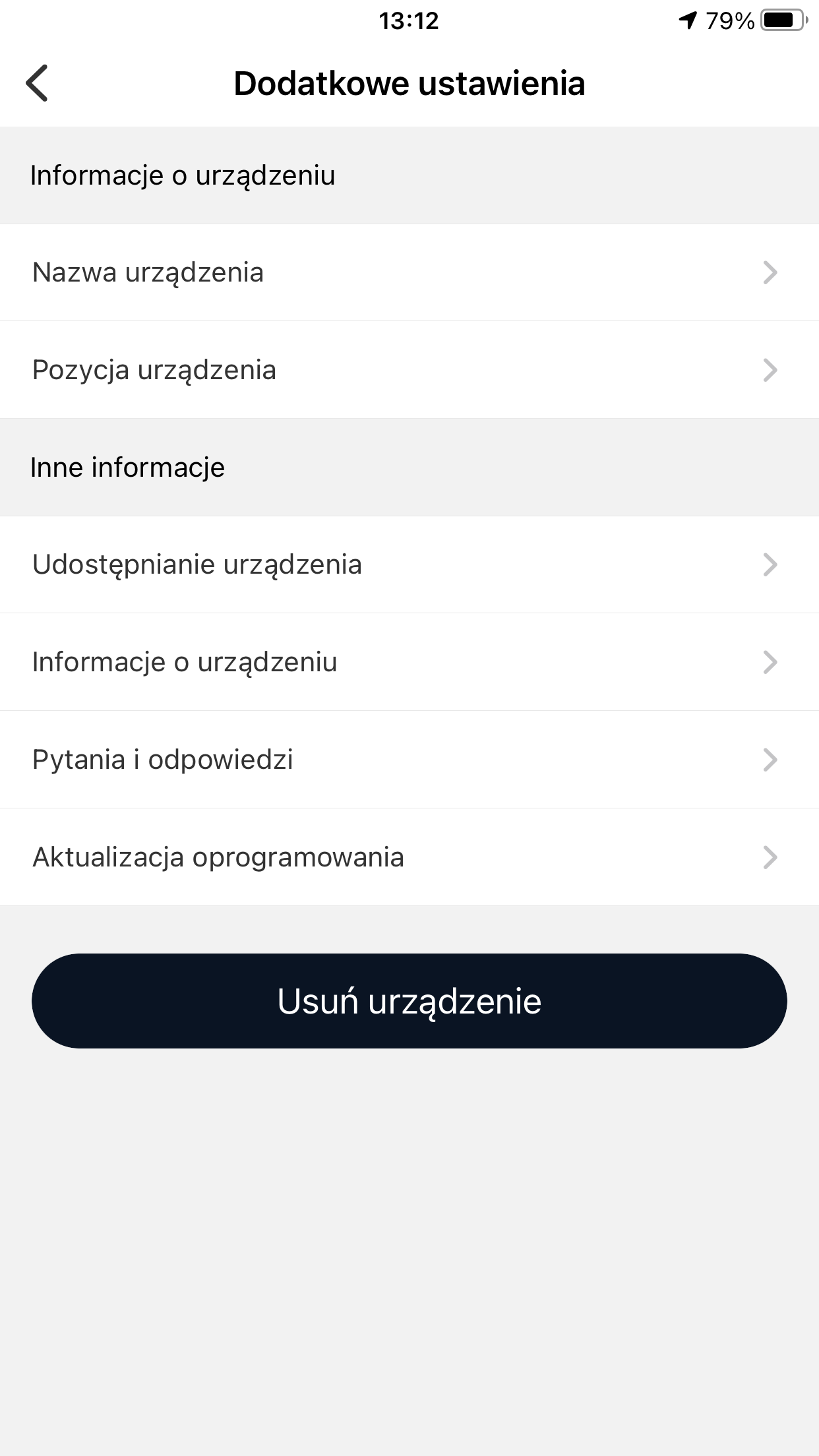This screenshot has width=819, height=1456.
Task: Open Pytania i odpowiedzi
Action: click(409, 760)
